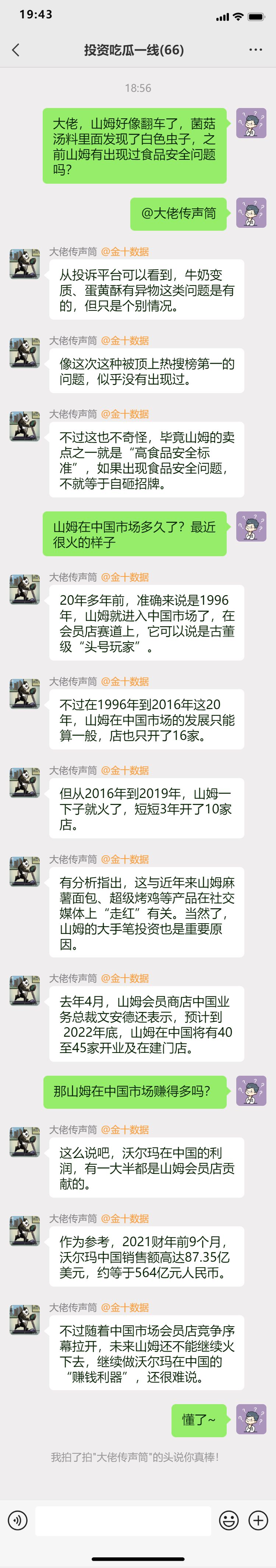The image size is (276, 1568).
Task: Open 大佬传声筒 avatar beside 从投诉平台 message
Action: [24, 263]
